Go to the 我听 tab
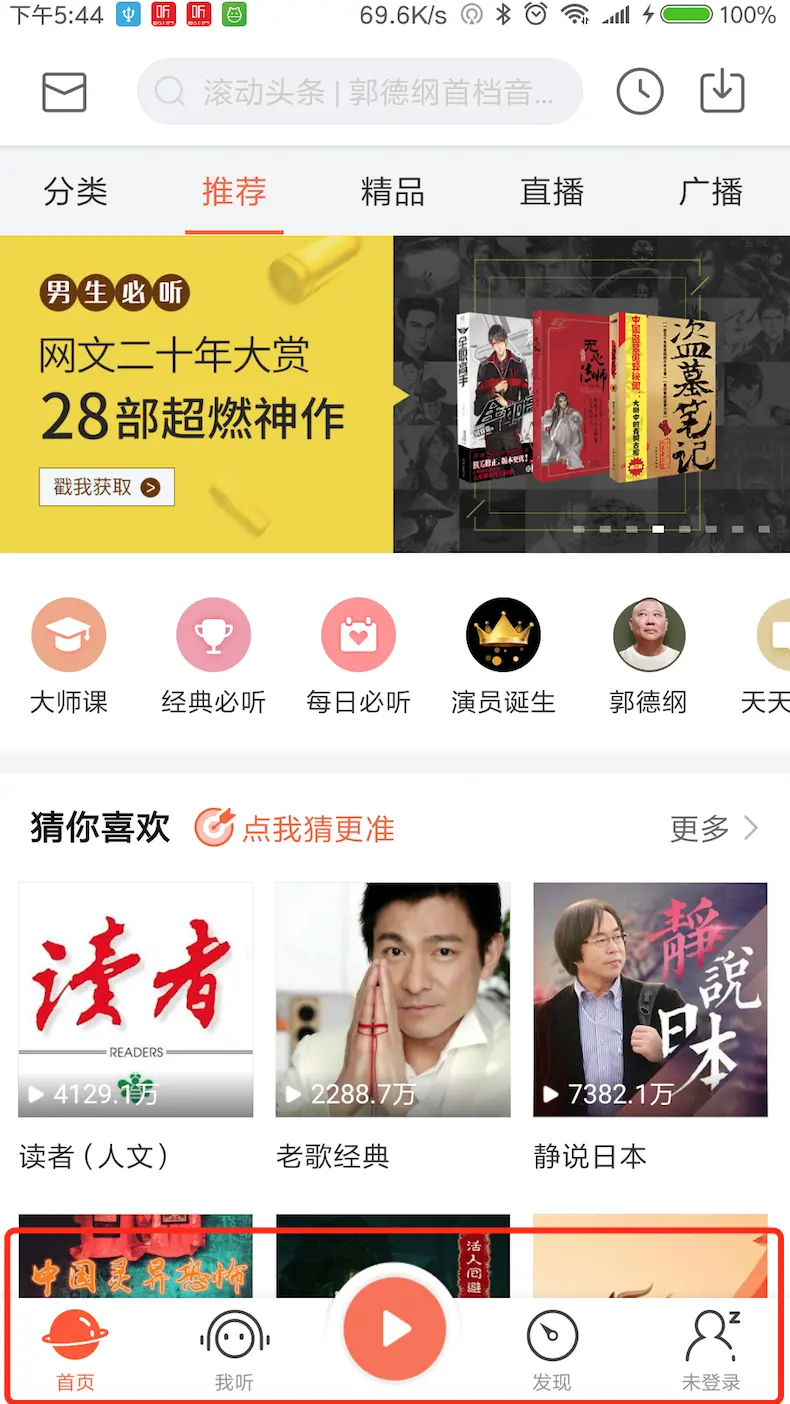Viewport: 790px width, 1404px height. click(x=234, y=1350)
